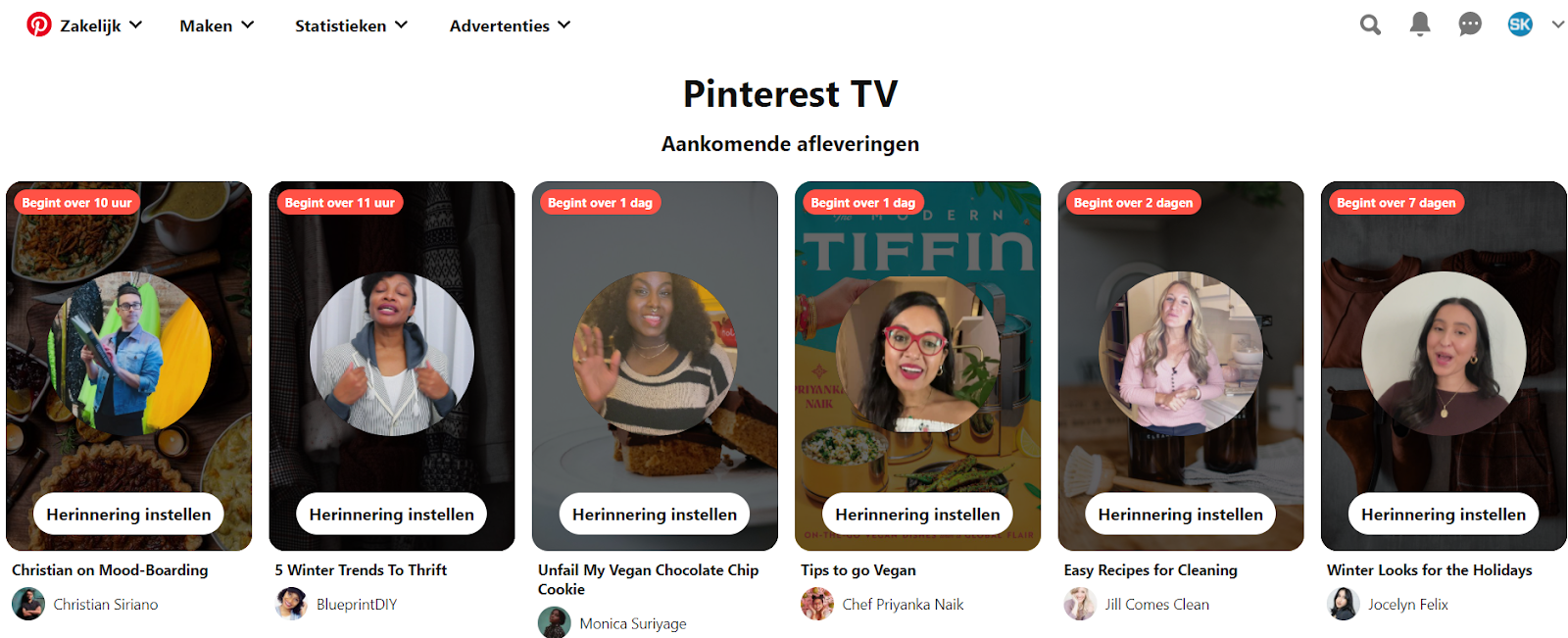The height and width of the screenshot is (638, 1568).
Task: Set reminder for Christian on Mood-Boarding
Action: tap(128, 514)
